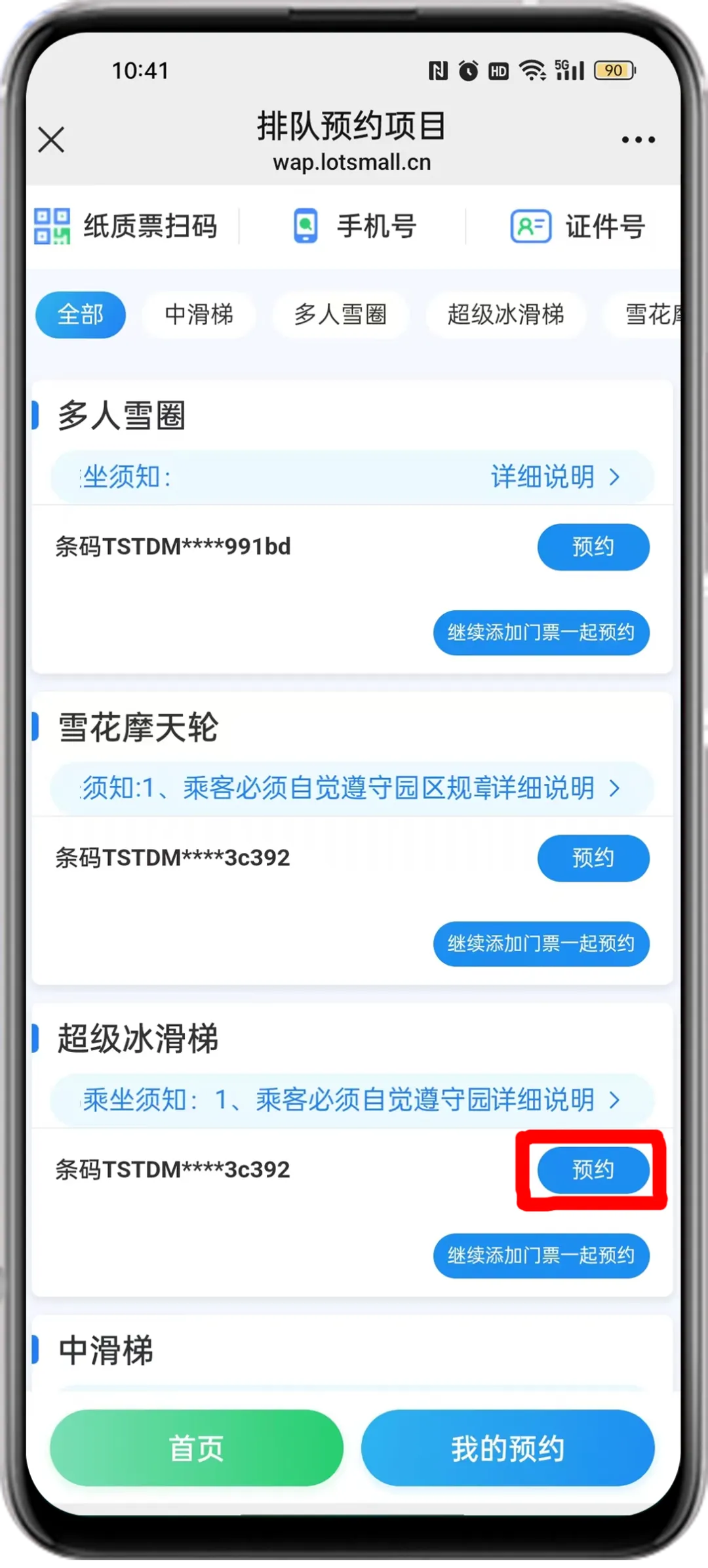This screenshot has width=708, height=1568.
Task: Add more tickets under 雪花摩天轮
Action: click(x=541, y=944)
